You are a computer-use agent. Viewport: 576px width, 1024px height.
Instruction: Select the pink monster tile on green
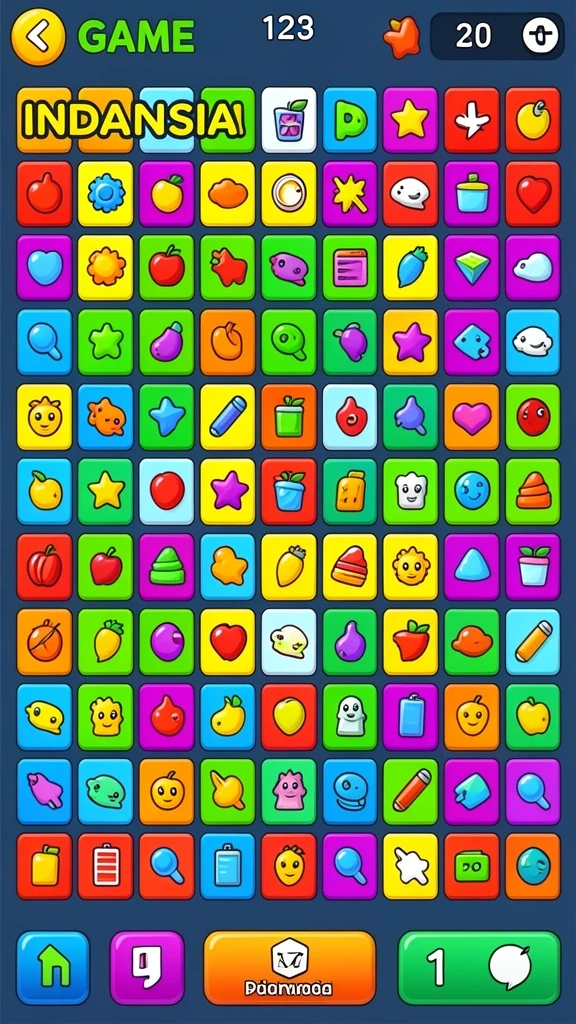[x=289, y=792]
